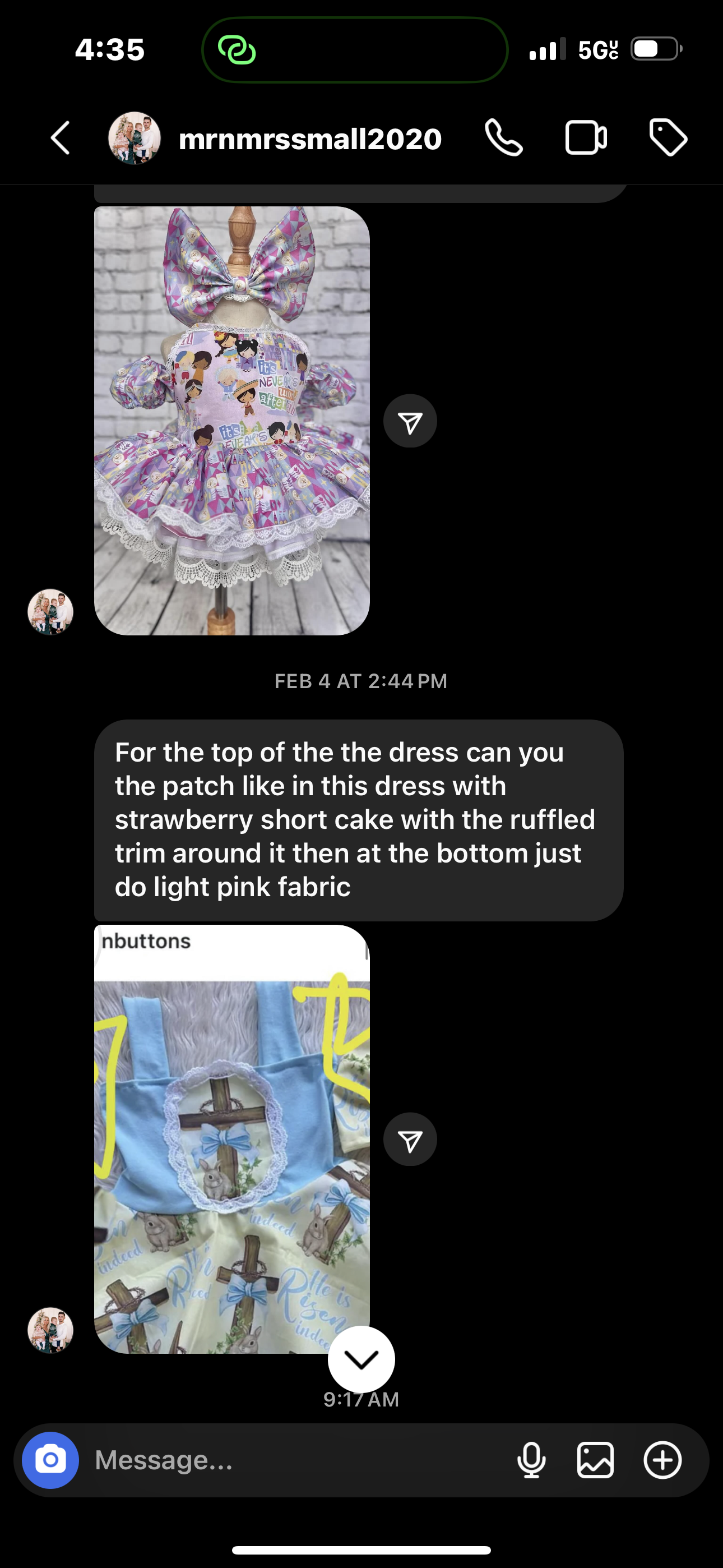Start a video call

(586, 138)
